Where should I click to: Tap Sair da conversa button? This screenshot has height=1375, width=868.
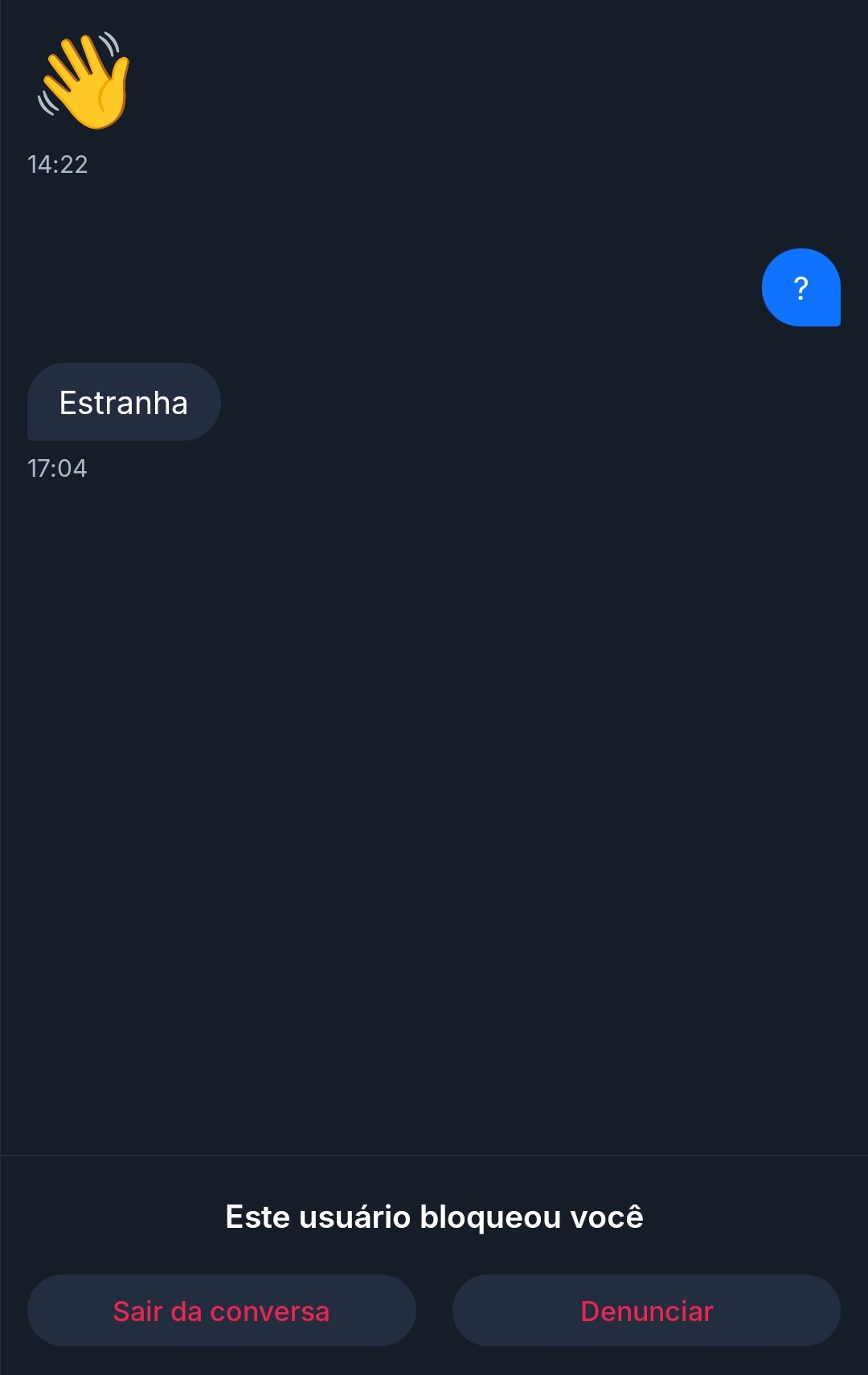pyautogui.click(x=221, y=1311)
